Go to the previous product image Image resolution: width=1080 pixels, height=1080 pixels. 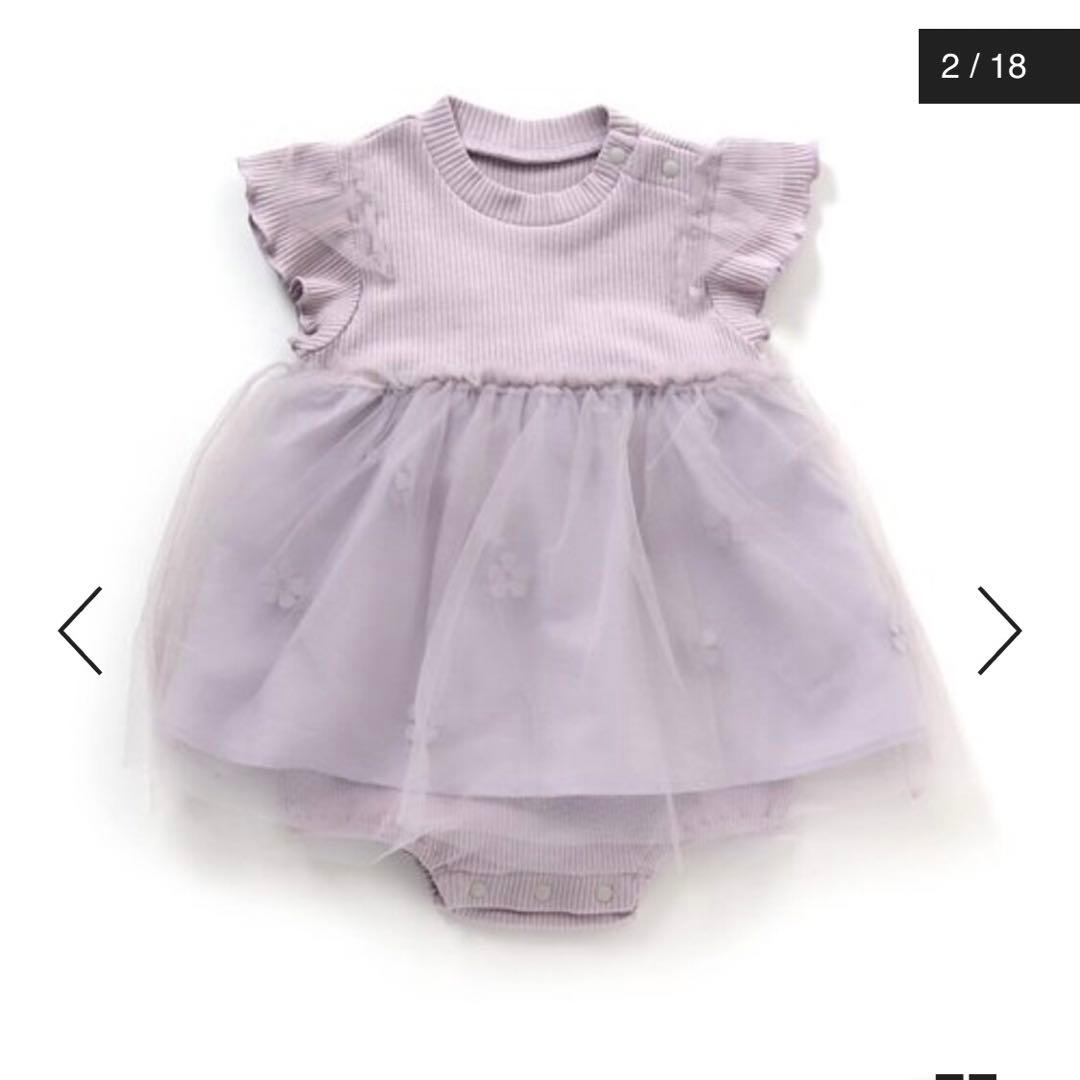[x=81, y=630]
